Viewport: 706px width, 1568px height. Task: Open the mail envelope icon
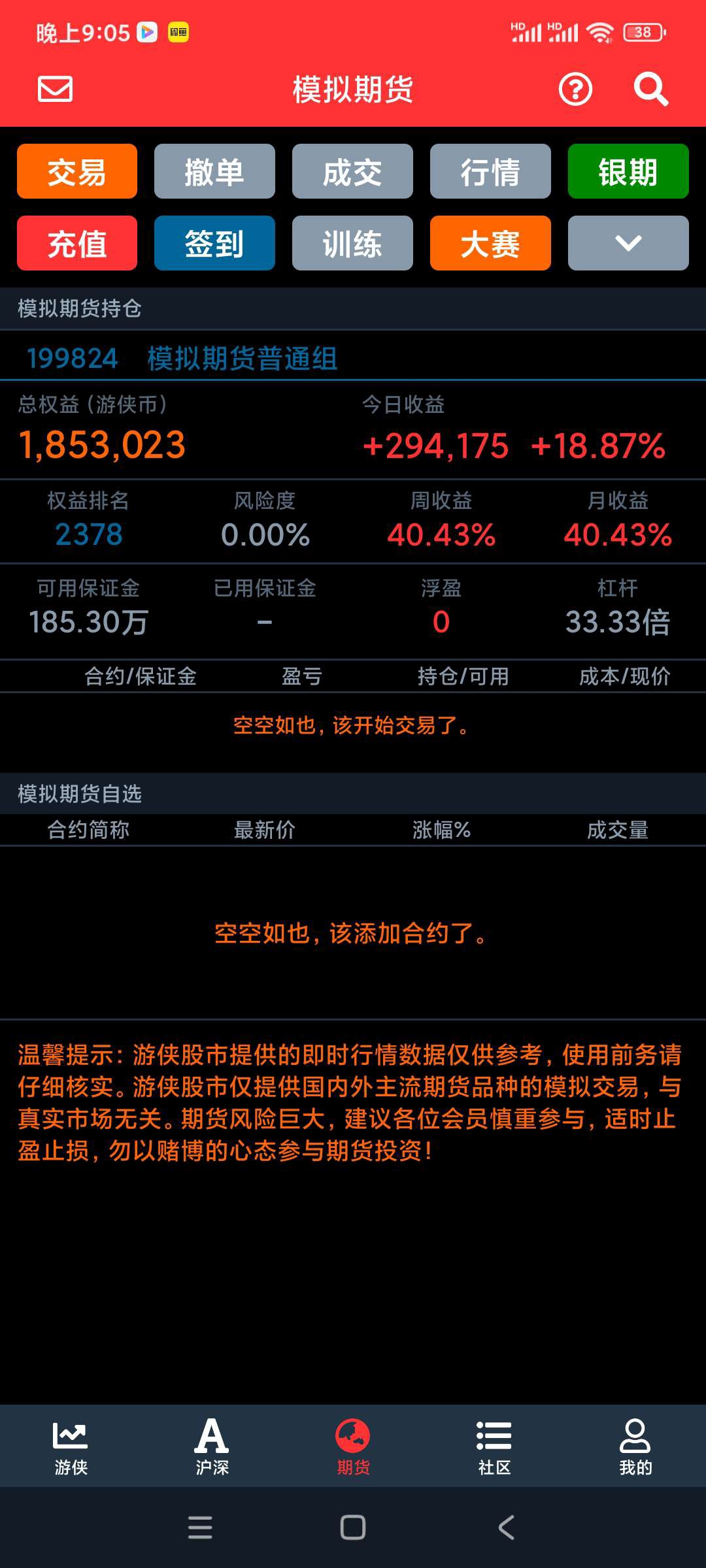click(x=55, y=89)
